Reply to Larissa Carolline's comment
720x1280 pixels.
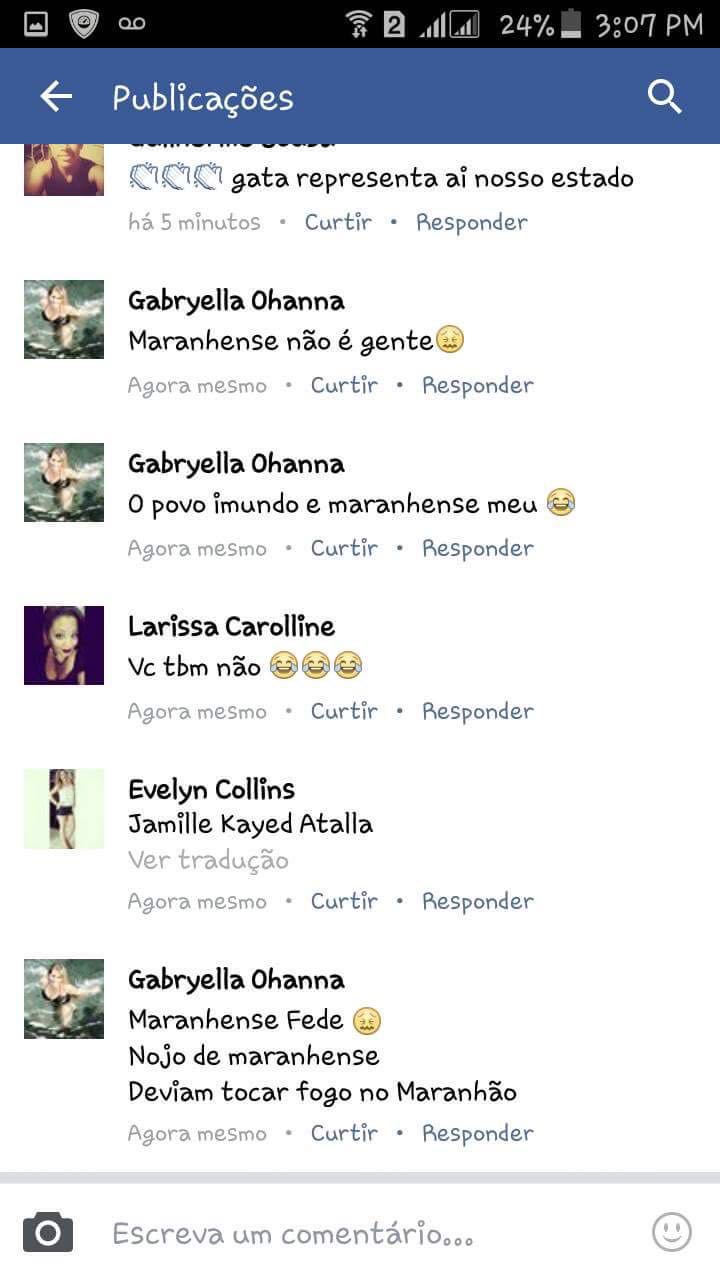point(477,711)
